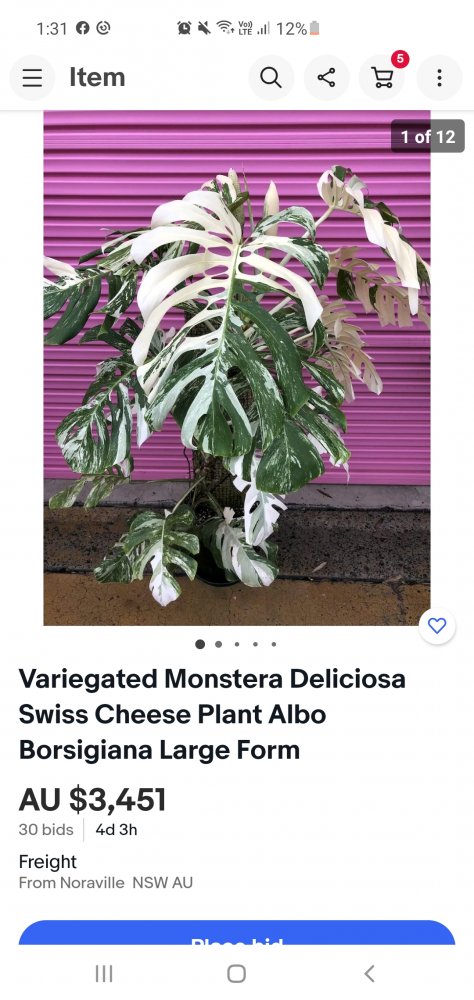474x1000 pixels.
Task: Tap the Place bid button
Action: coord(237,933)
